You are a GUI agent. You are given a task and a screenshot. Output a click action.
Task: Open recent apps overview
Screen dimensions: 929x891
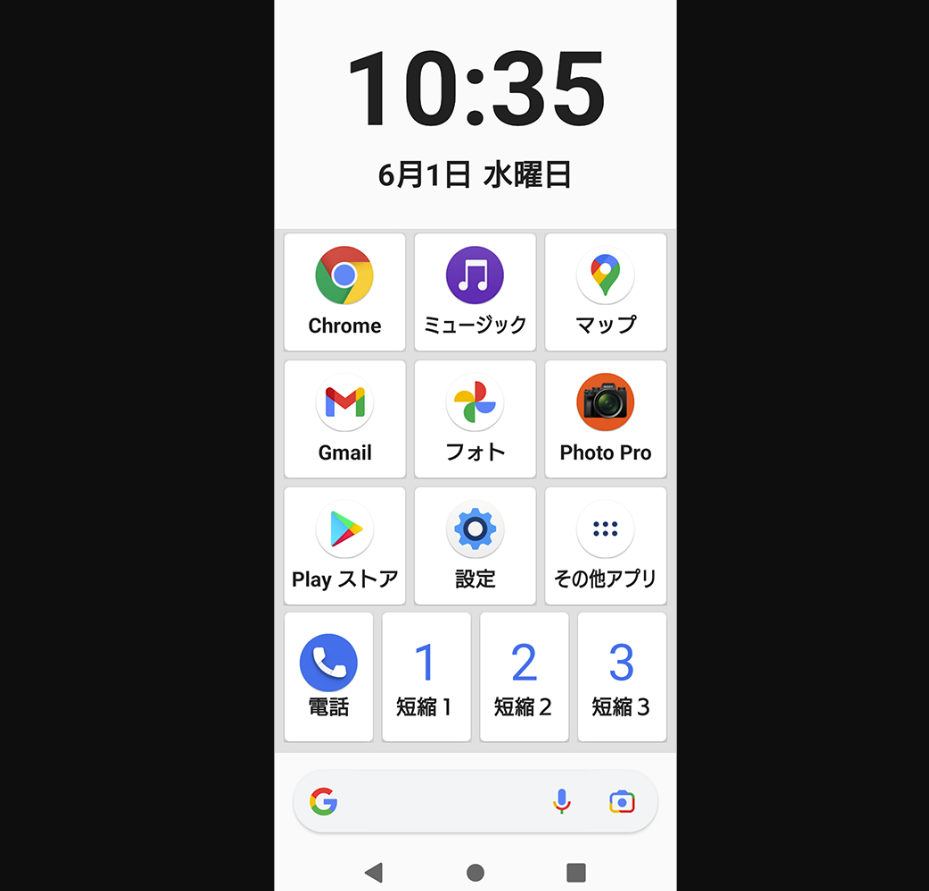click(x=576, y=872)
